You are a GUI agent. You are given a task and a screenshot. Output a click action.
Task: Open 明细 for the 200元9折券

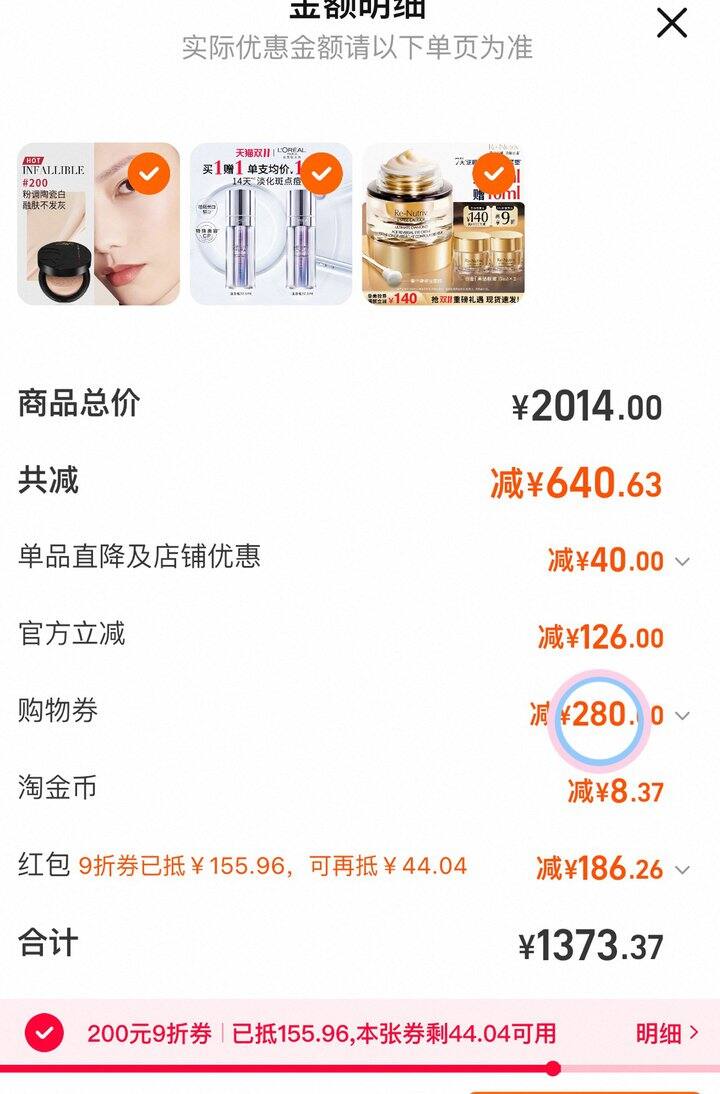pos(667,1033)
